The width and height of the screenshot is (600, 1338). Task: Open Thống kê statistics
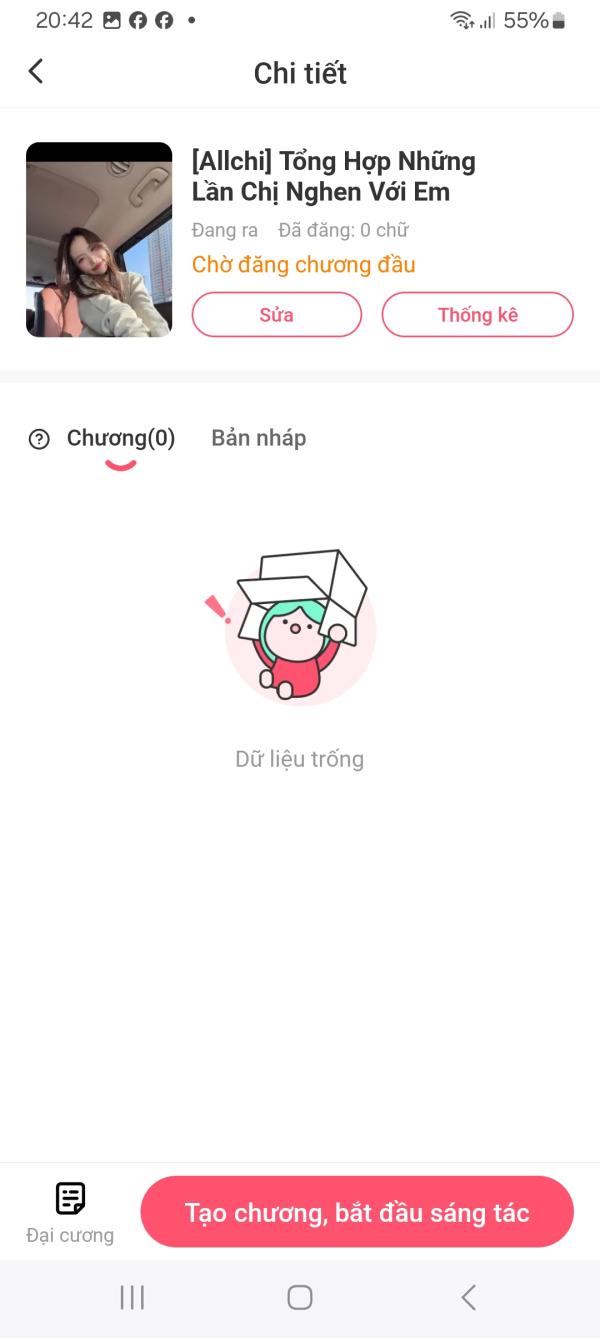[477, 314]
